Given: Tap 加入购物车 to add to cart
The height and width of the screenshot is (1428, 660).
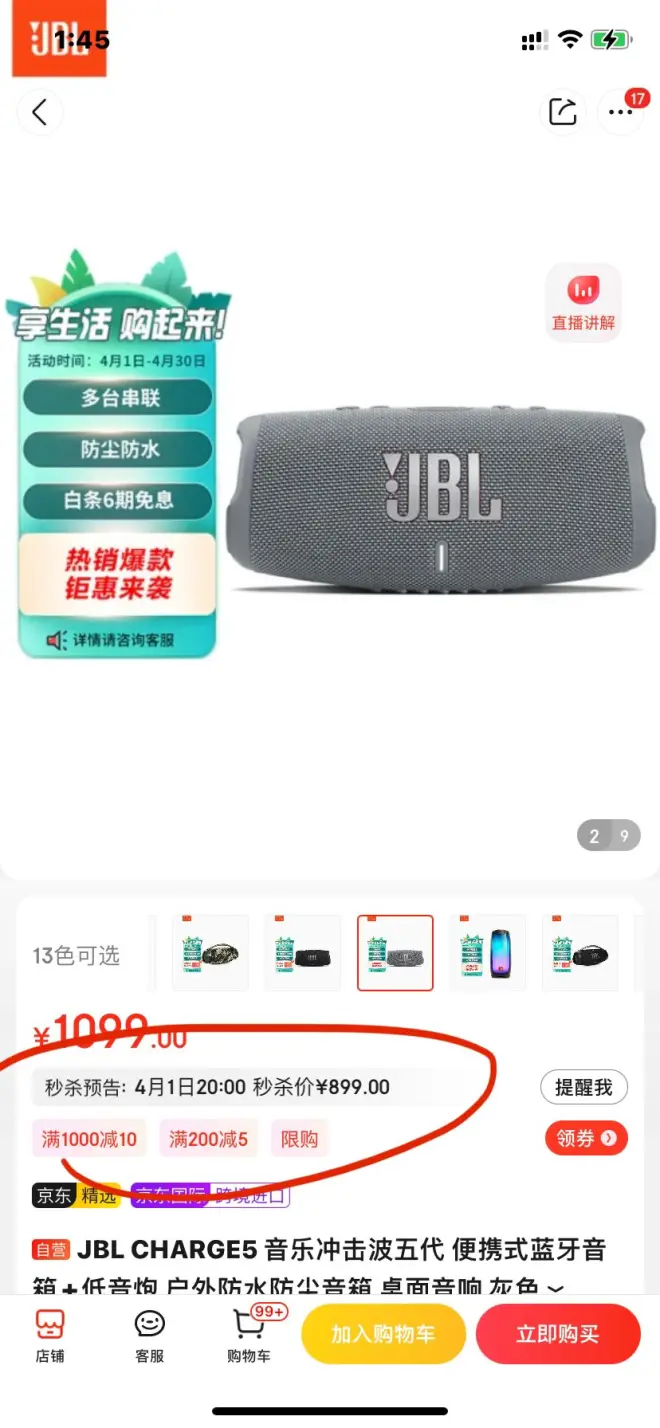Looking at the screenshot, I should (383, 1334).
